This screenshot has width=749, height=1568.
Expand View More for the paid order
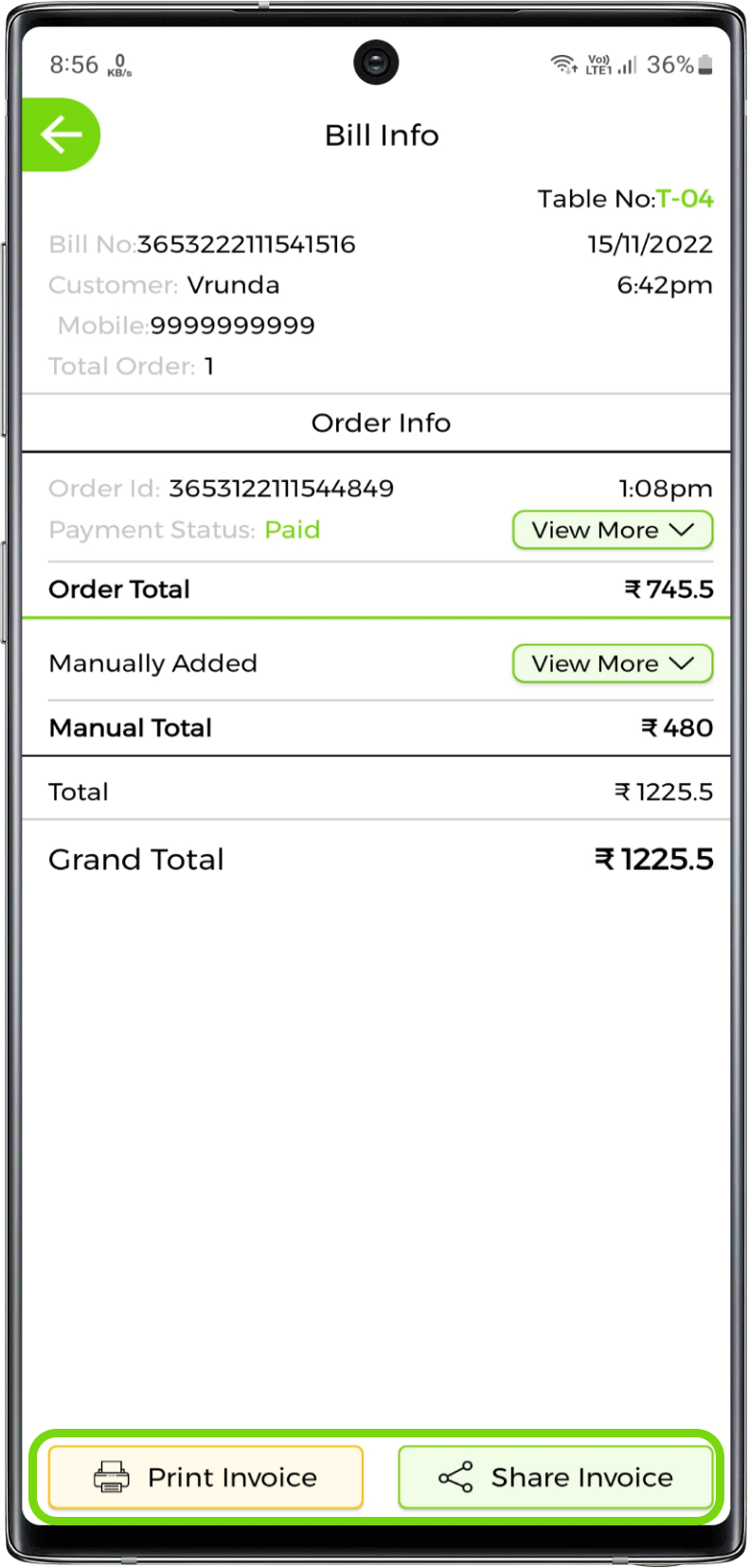tap(612, 530)
